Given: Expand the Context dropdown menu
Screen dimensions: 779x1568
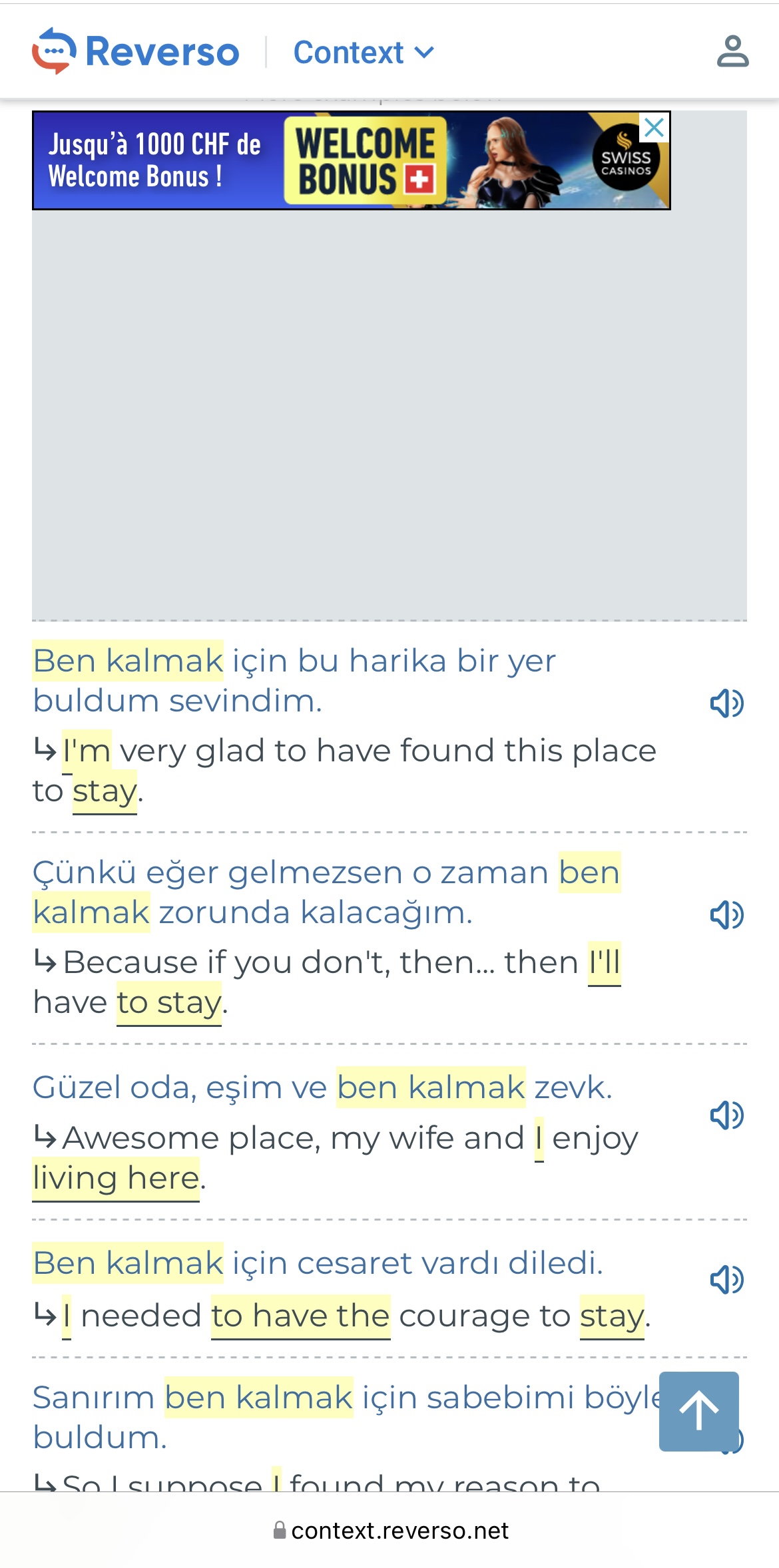Looking at the screenshot, I should [364, 53].
